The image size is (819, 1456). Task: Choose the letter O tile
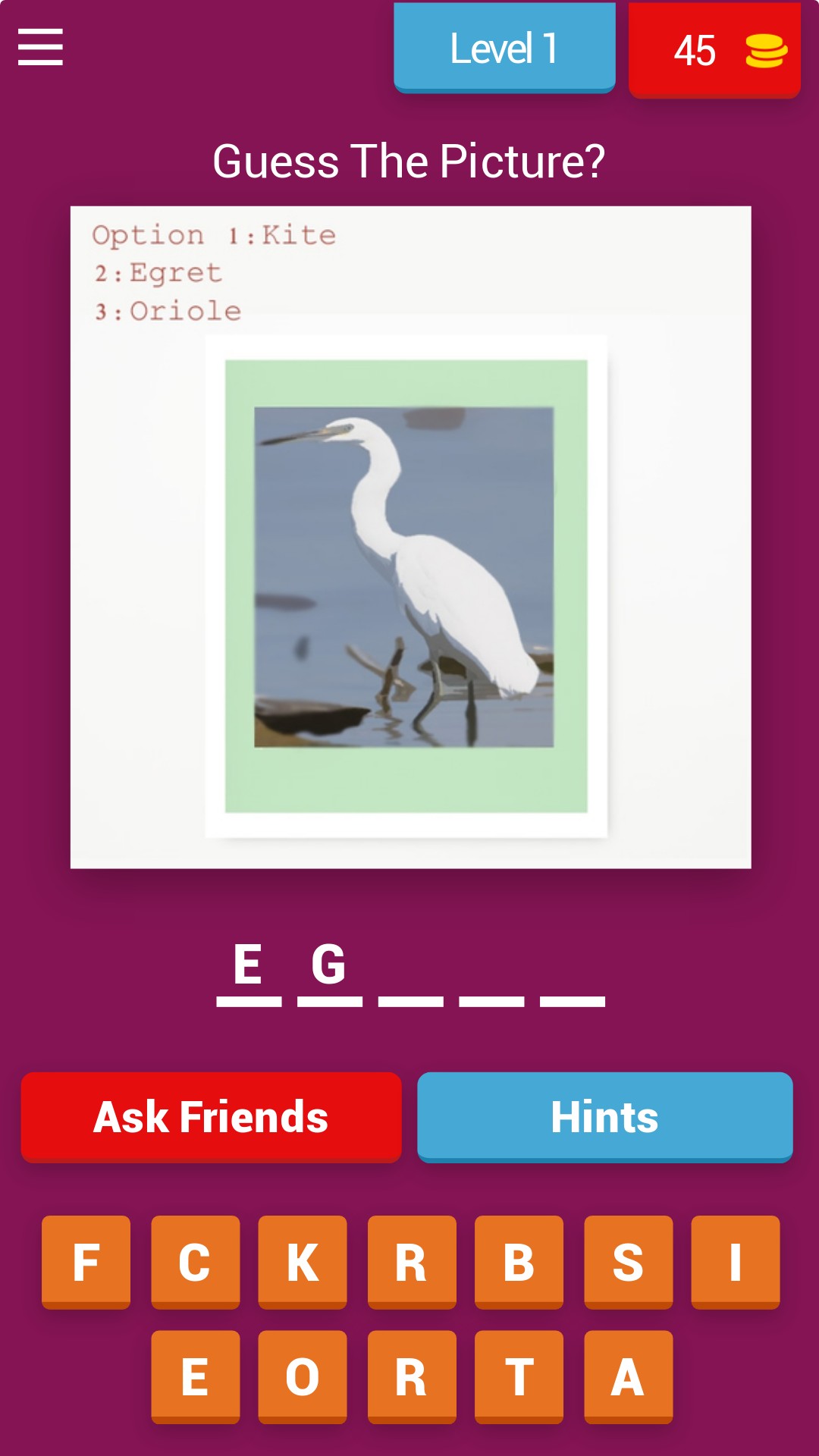point(302,1376)
